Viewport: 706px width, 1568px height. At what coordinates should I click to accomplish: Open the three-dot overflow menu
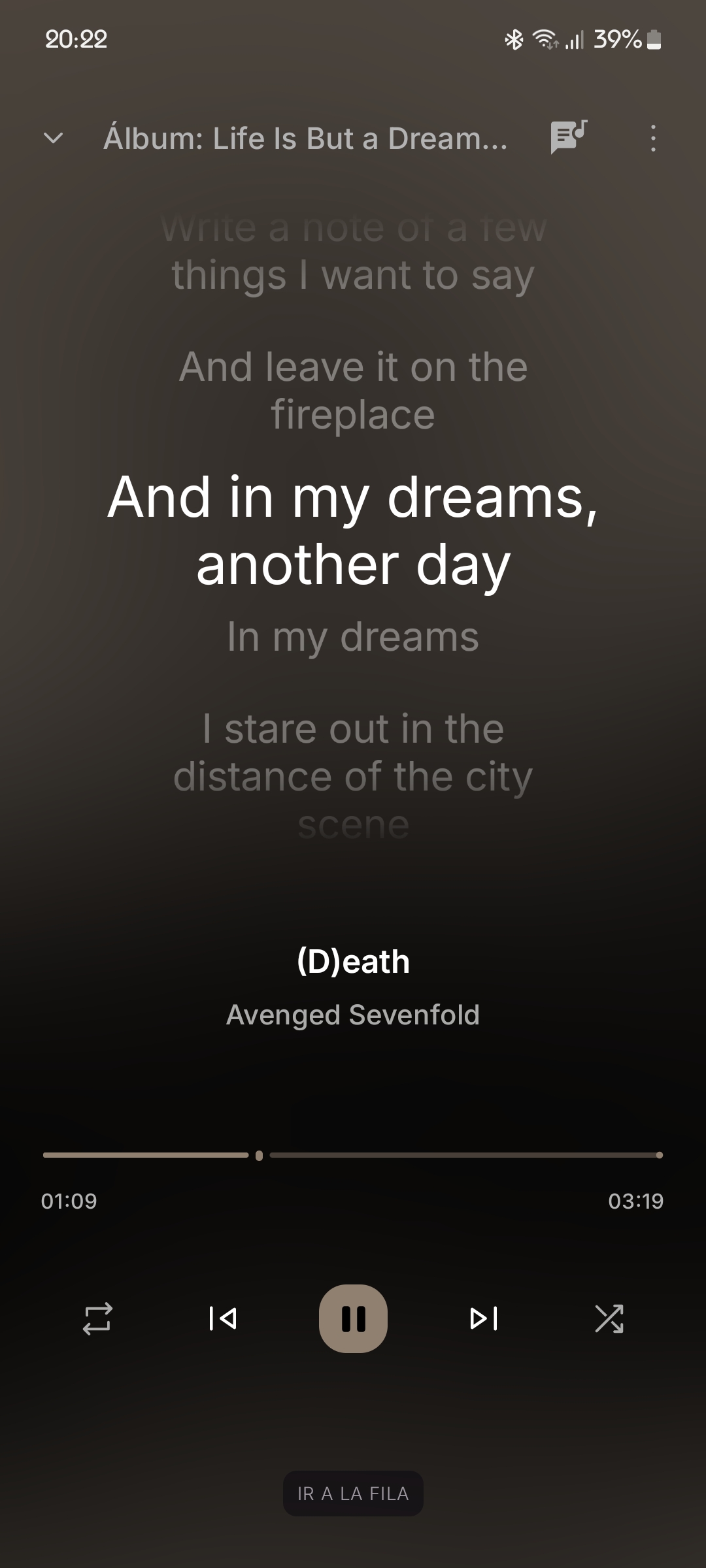(x=652, y=138)
